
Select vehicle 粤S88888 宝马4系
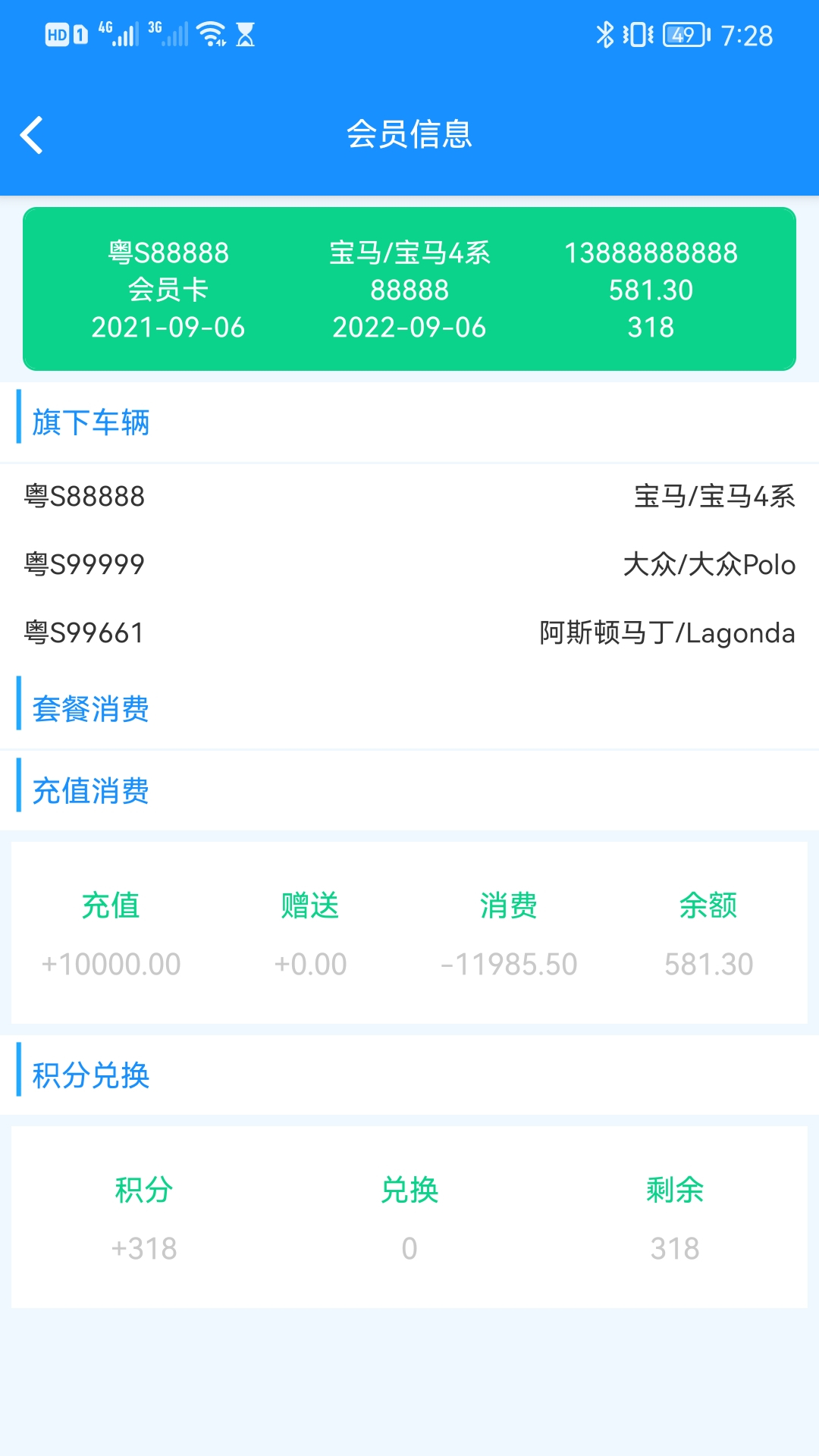[409, 497]
